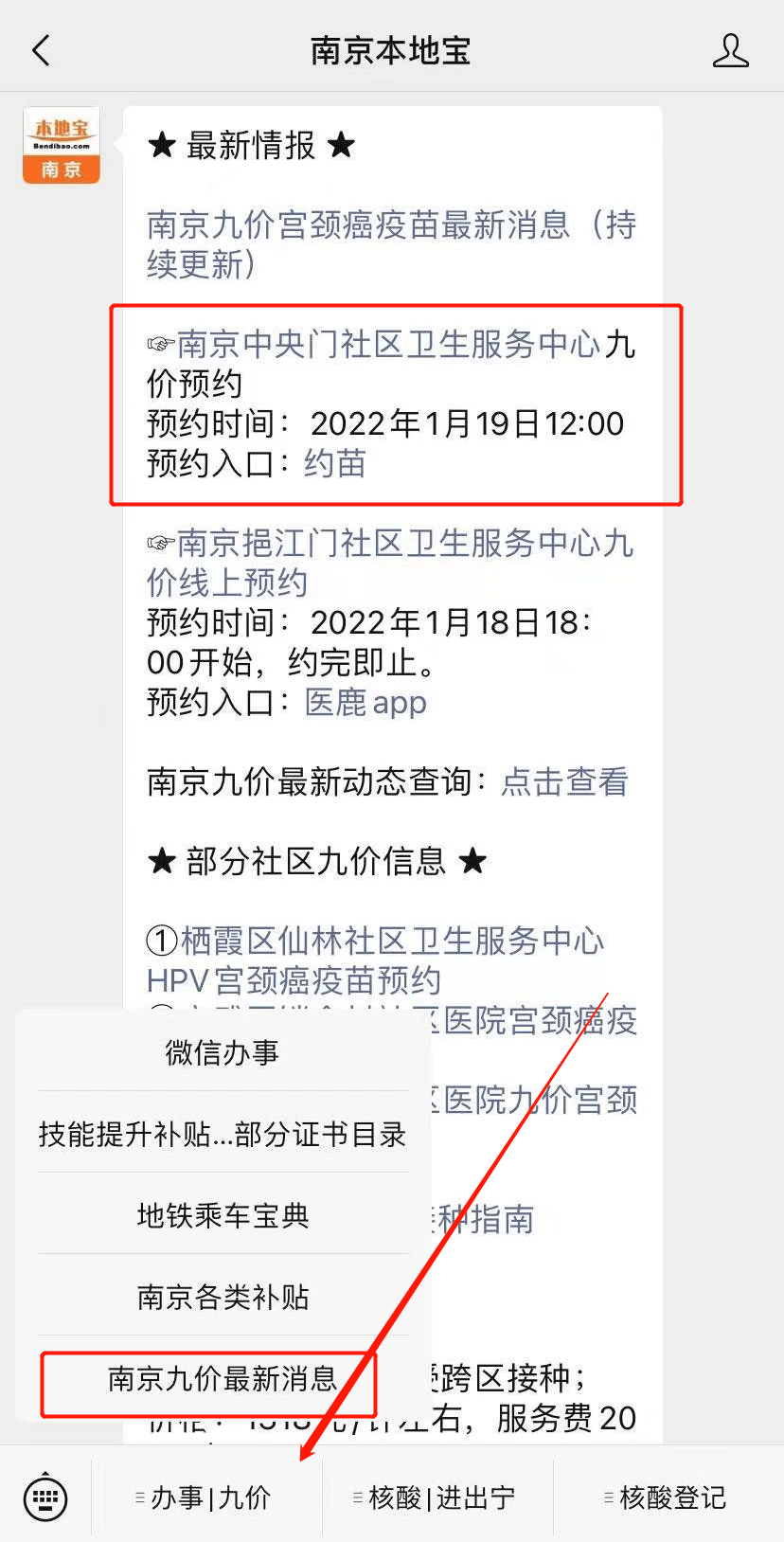
Task: Tap the 办事|九价 bottom menu
Action: [x=206, y=1497]
